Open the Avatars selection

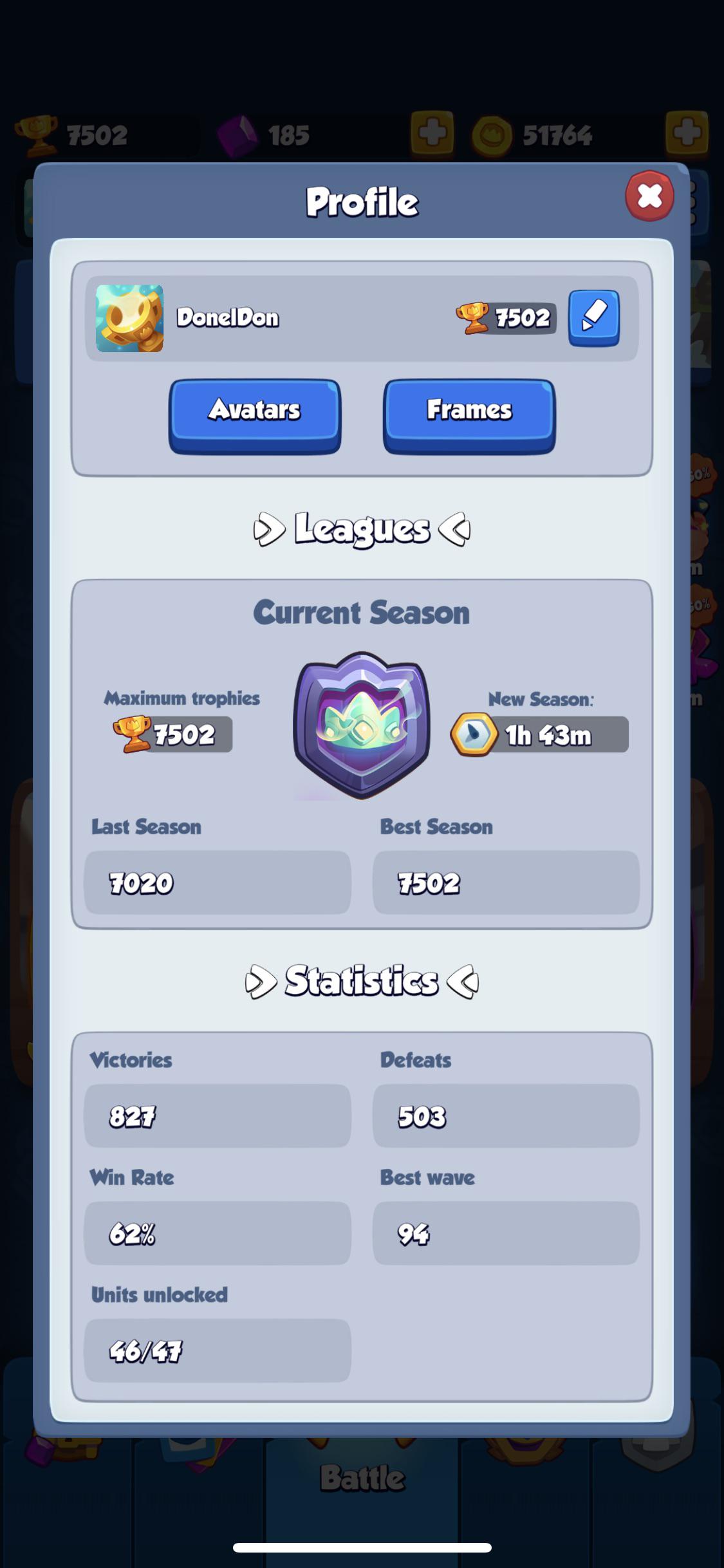click(255, 415)
